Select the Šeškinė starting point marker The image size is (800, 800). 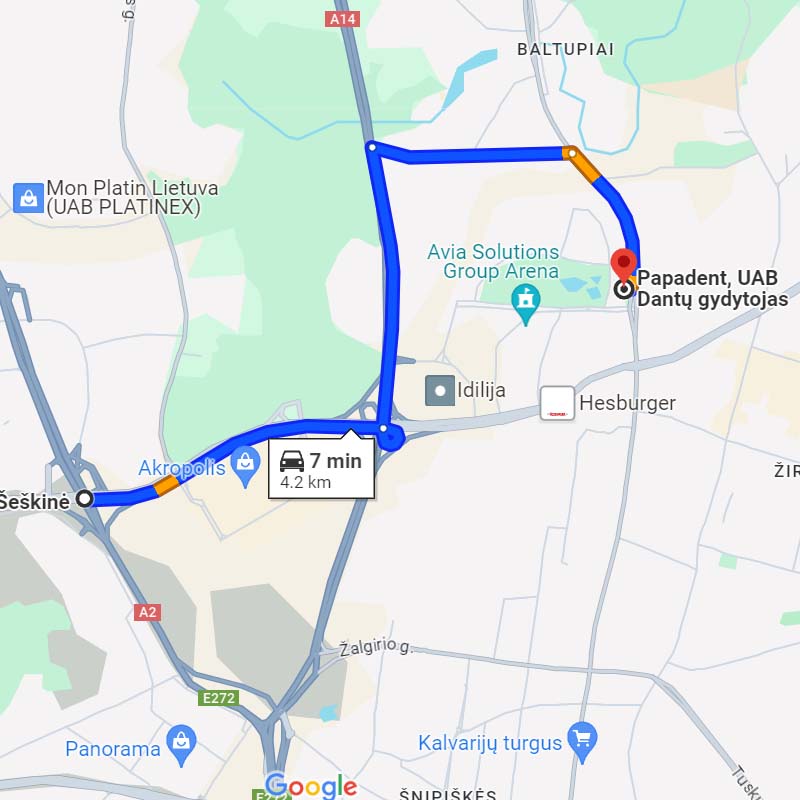click(85, 498)
